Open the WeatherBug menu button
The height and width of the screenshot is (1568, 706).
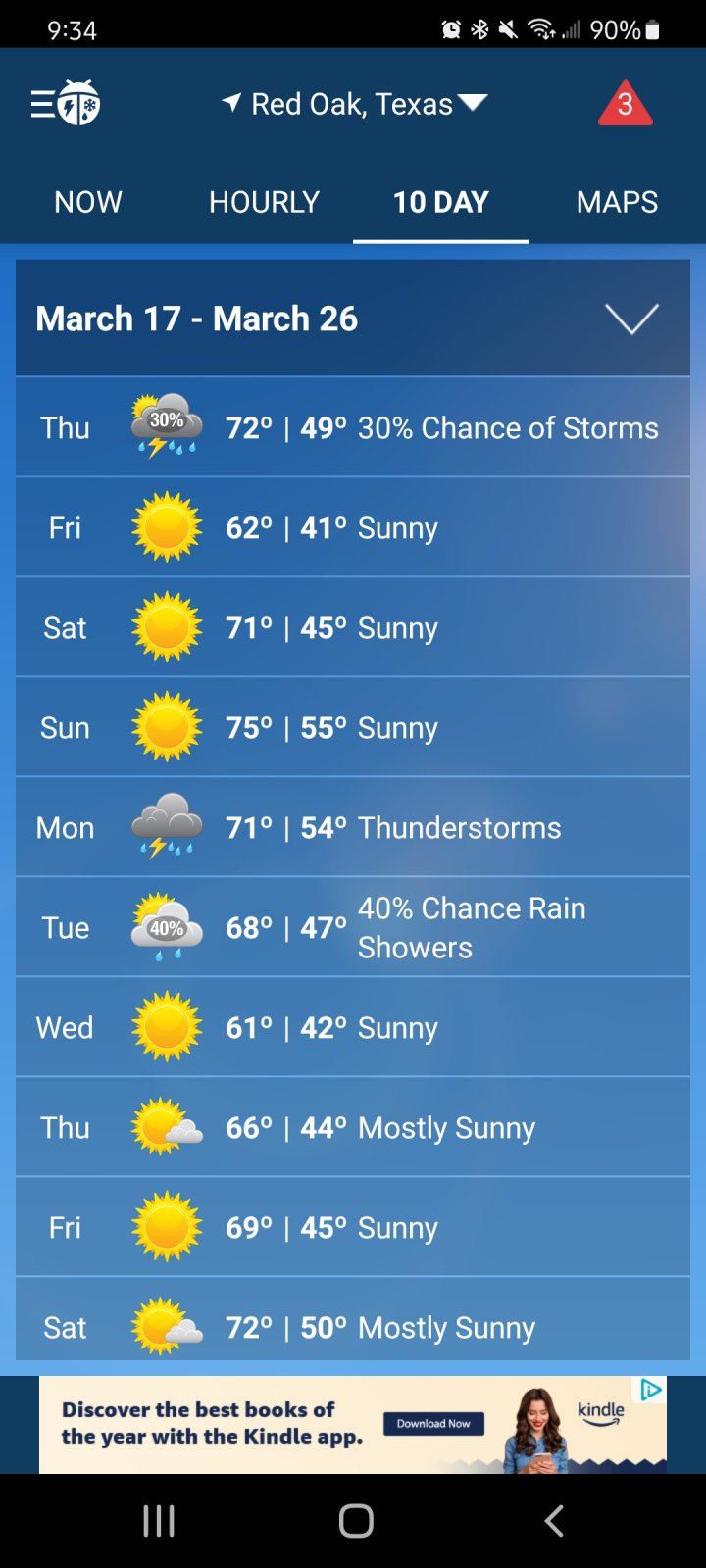tap(65, 103)
